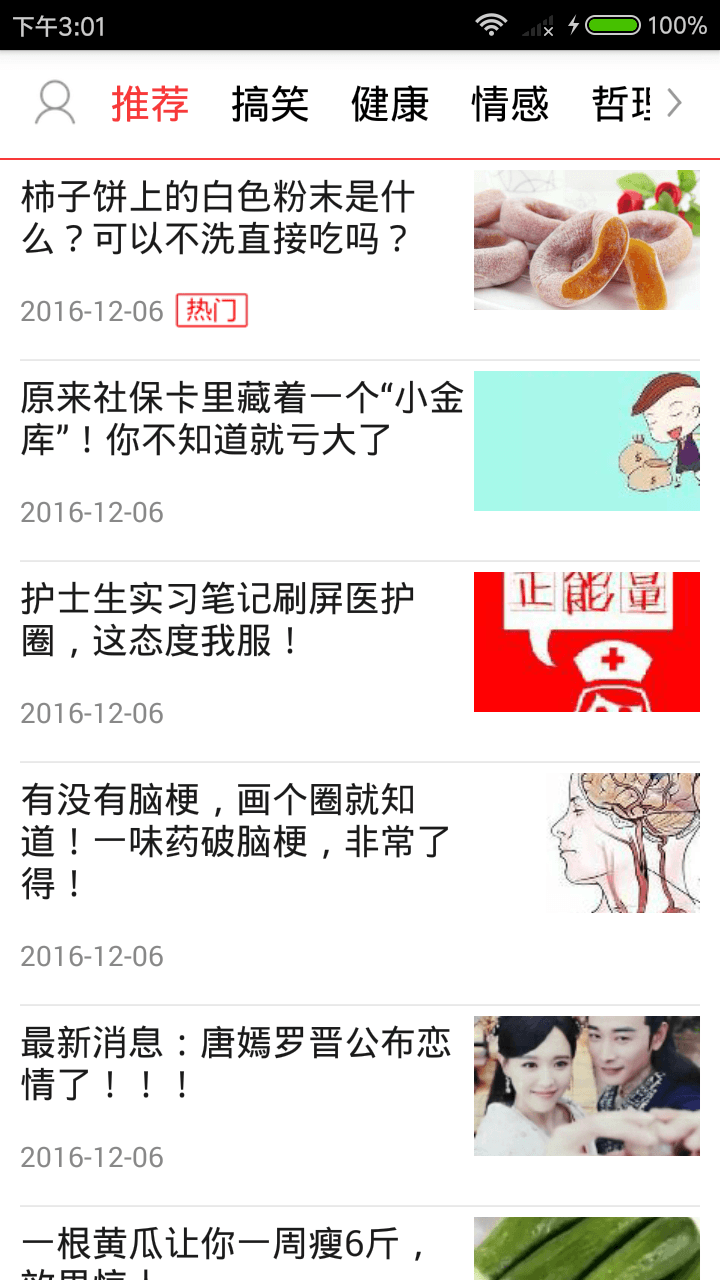Expand more categories with the right arrow
This screenshot has height=1280, width=720.
(675, 103)
